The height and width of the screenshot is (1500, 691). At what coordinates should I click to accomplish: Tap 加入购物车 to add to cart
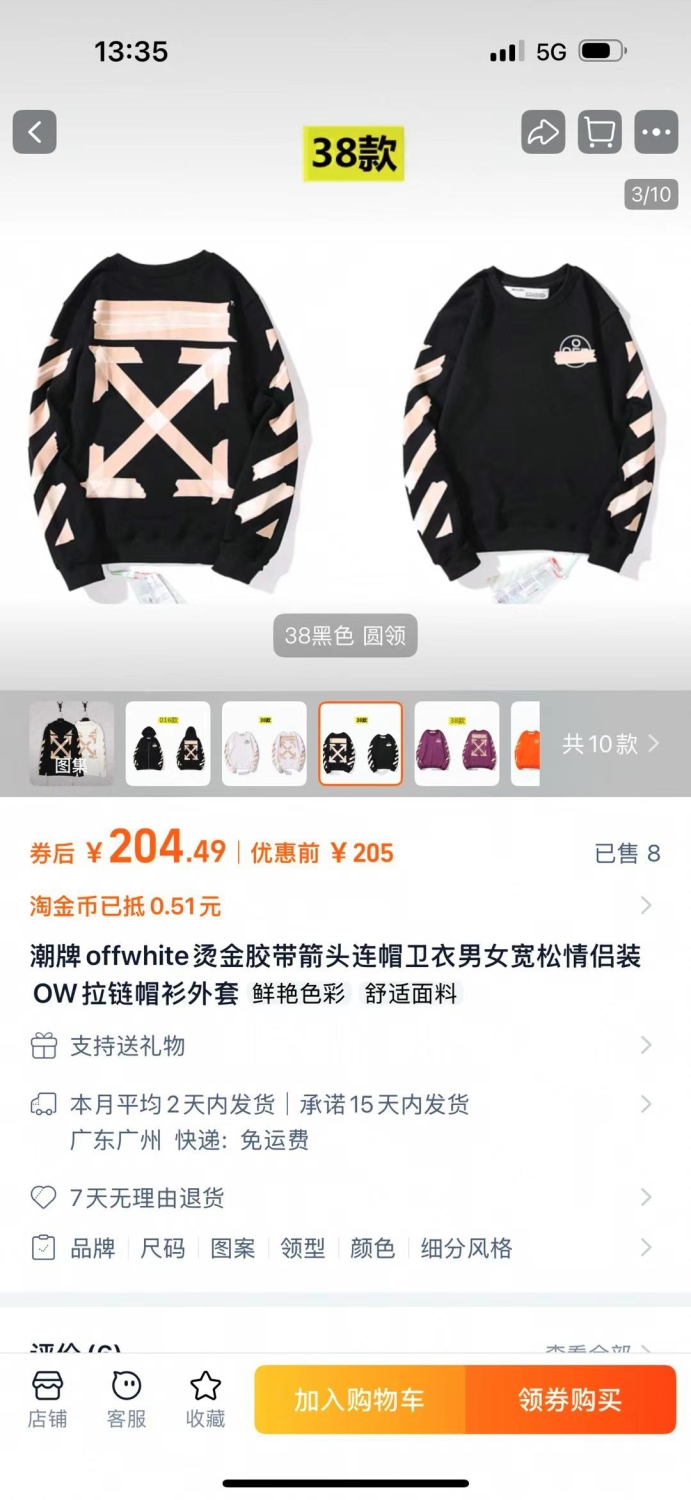(x=360, y=1400)
